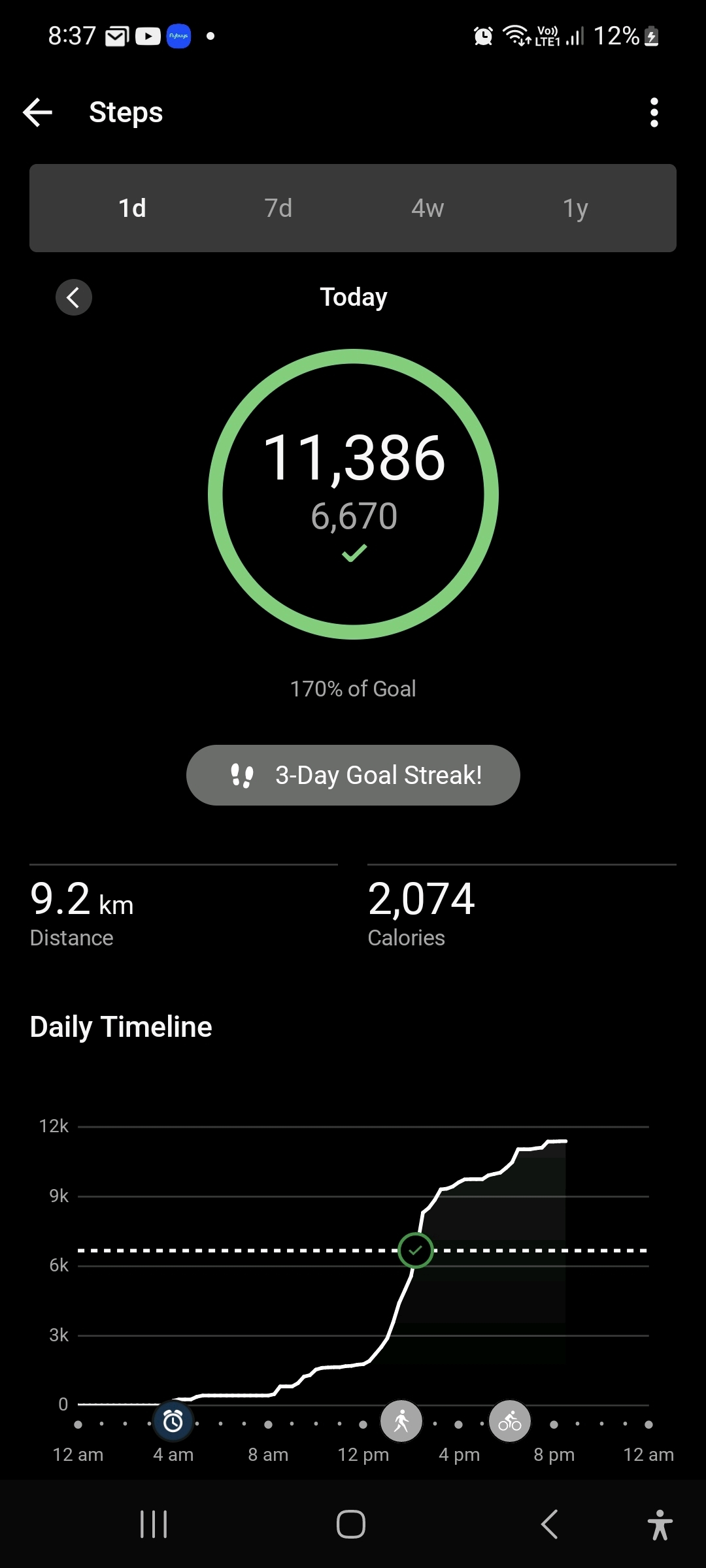Tap the cycling activity marker
Viewport: 706px width, 1568px height.
coord(510,1421)
